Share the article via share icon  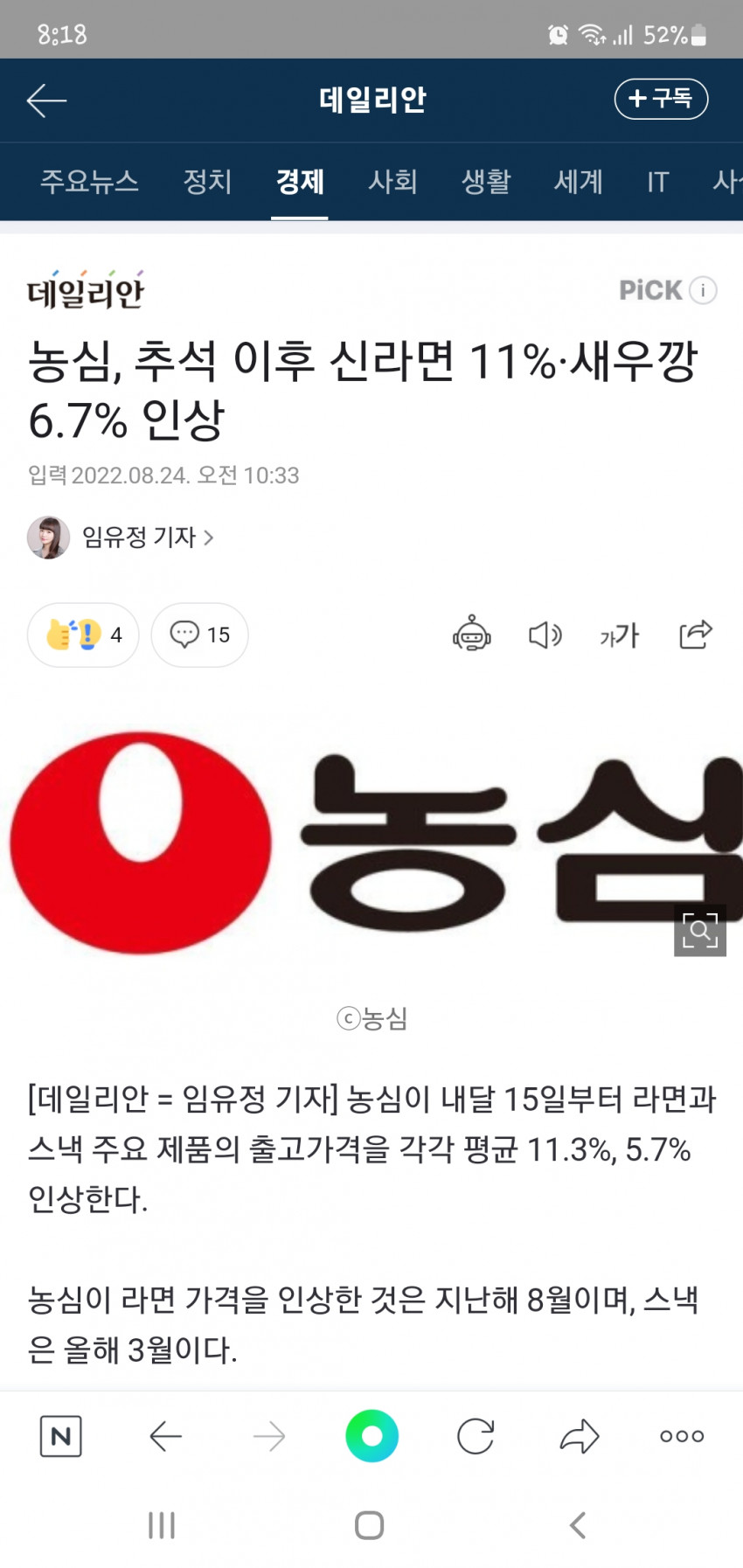(x=696, y=634)
